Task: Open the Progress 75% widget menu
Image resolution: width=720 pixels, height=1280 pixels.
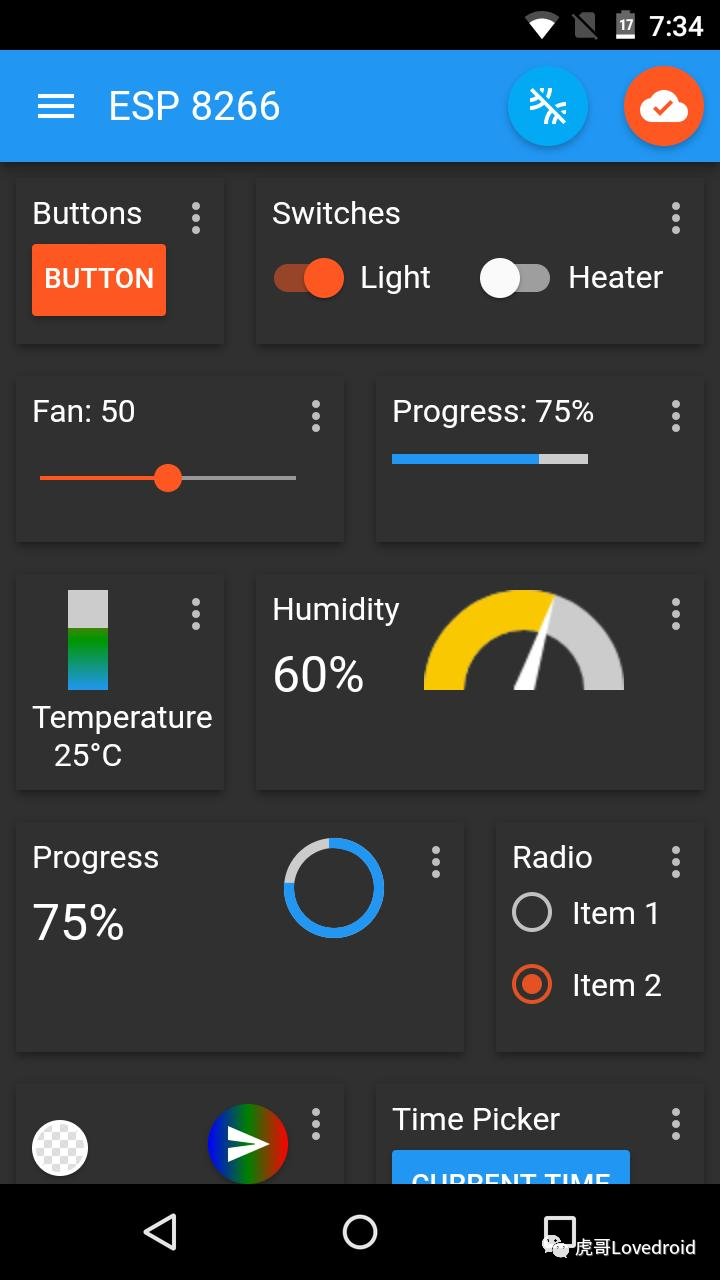Action: point(675,415)
